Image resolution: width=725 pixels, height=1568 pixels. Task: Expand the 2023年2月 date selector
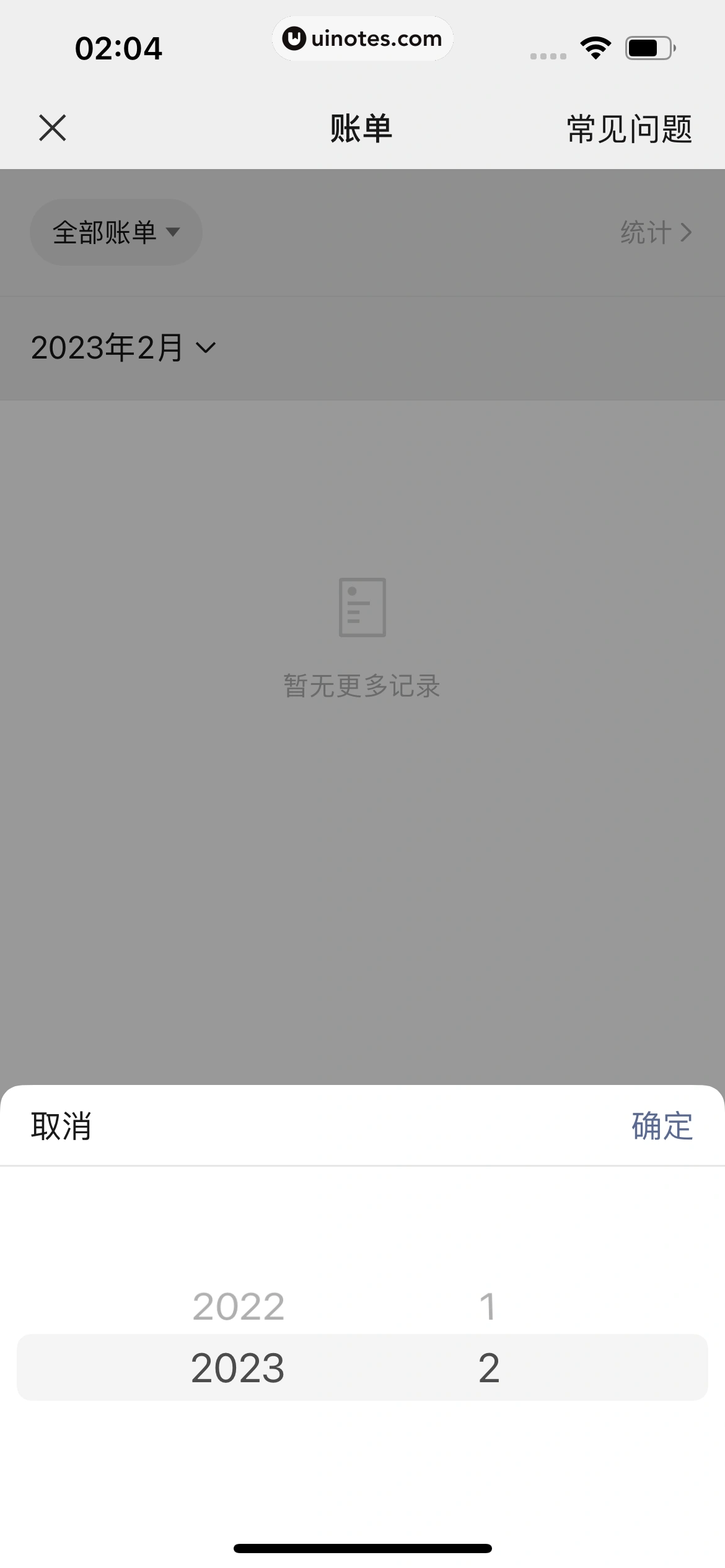[123, 347]
